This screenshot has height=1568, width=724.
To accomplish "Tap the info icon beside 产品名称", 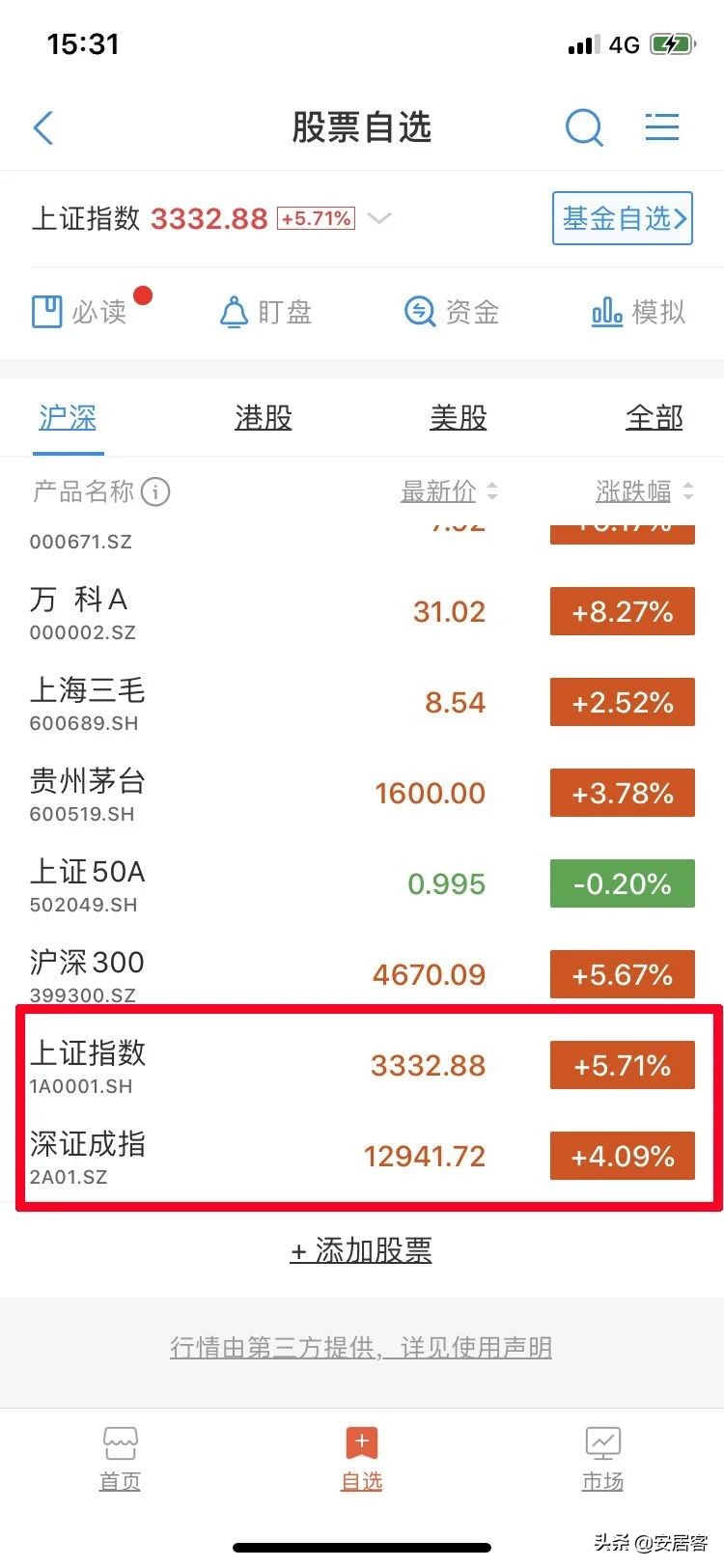I will tap(156, 492).
